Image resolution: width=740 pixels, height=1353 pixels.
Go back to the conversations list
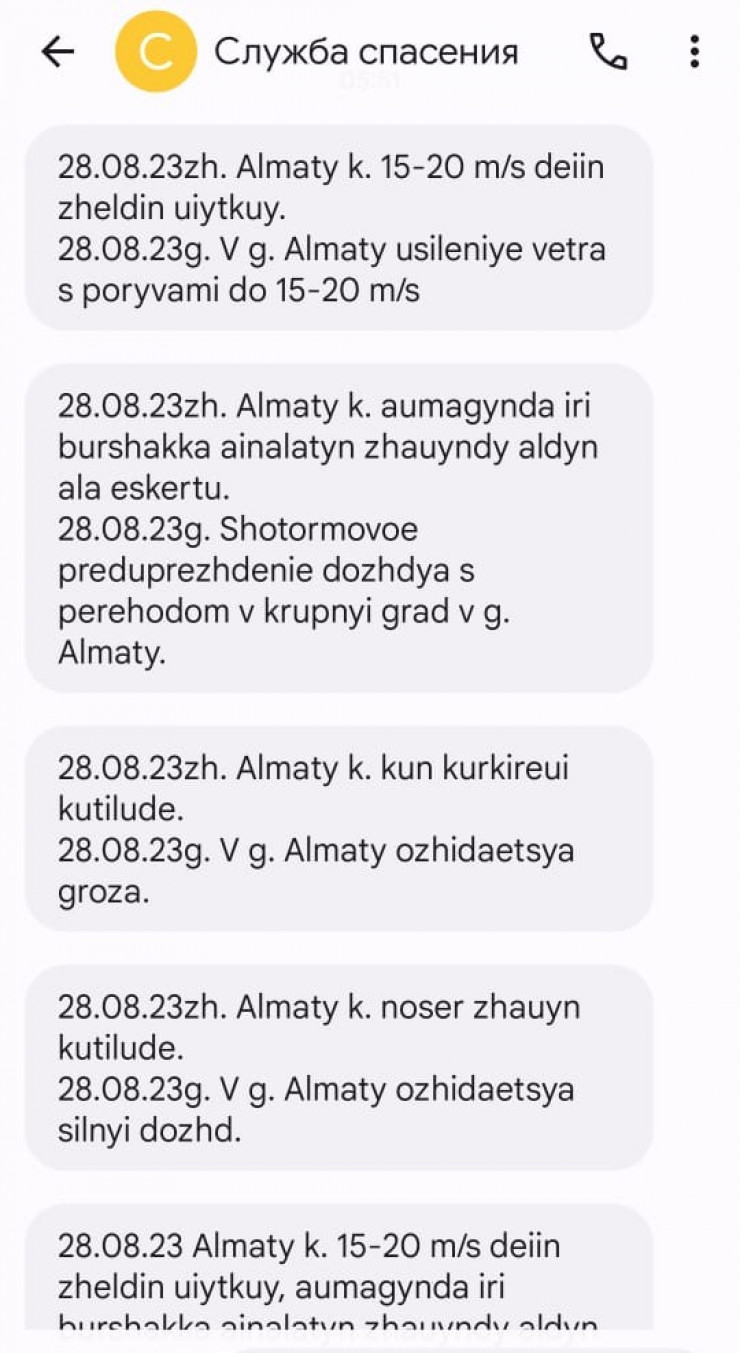pyautogui.click(x=58, y=52)
